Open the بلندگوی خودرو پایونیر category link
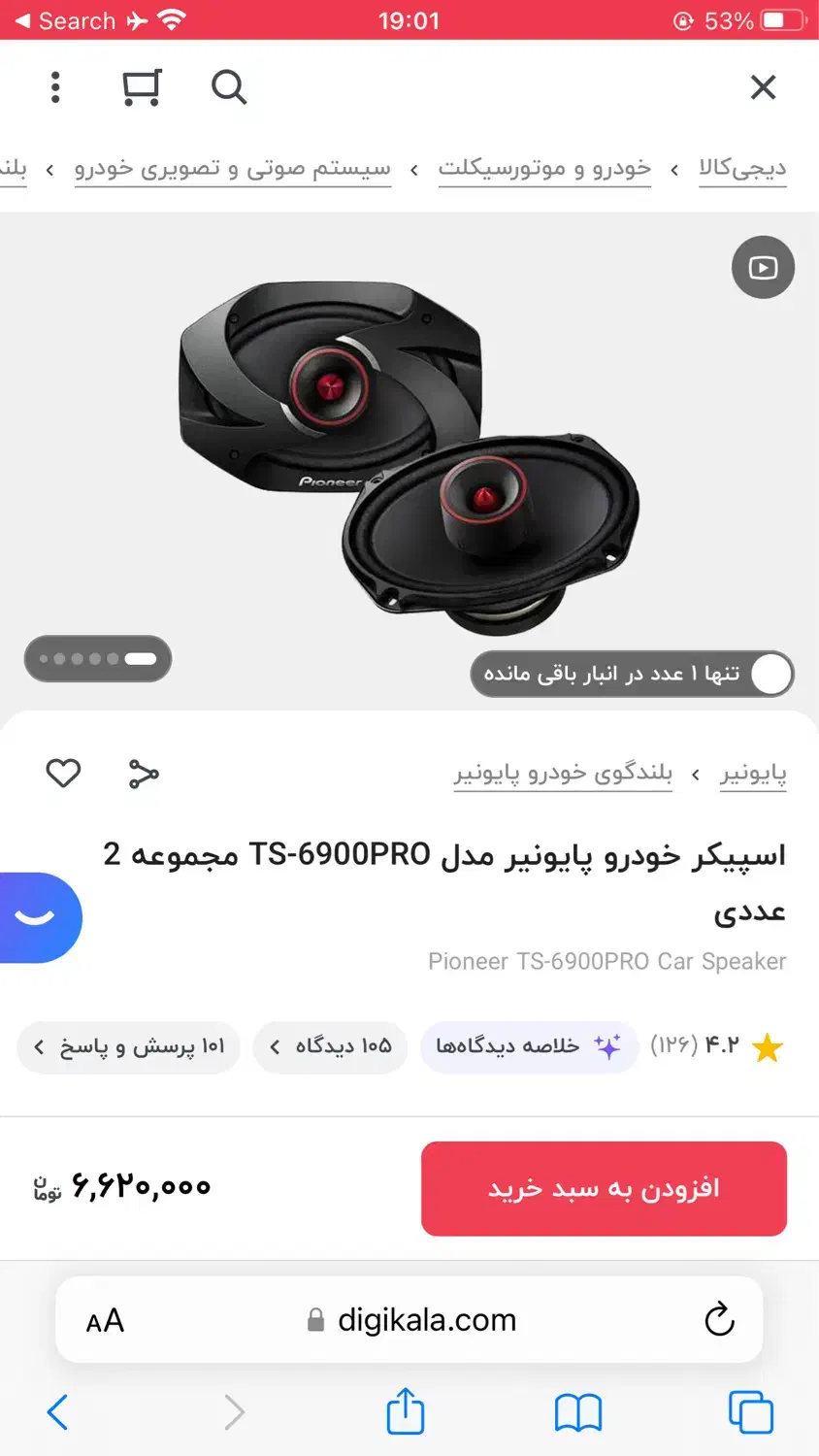Image resolution: width=819 pixels, height=1456 pixels. coord(563,774)
